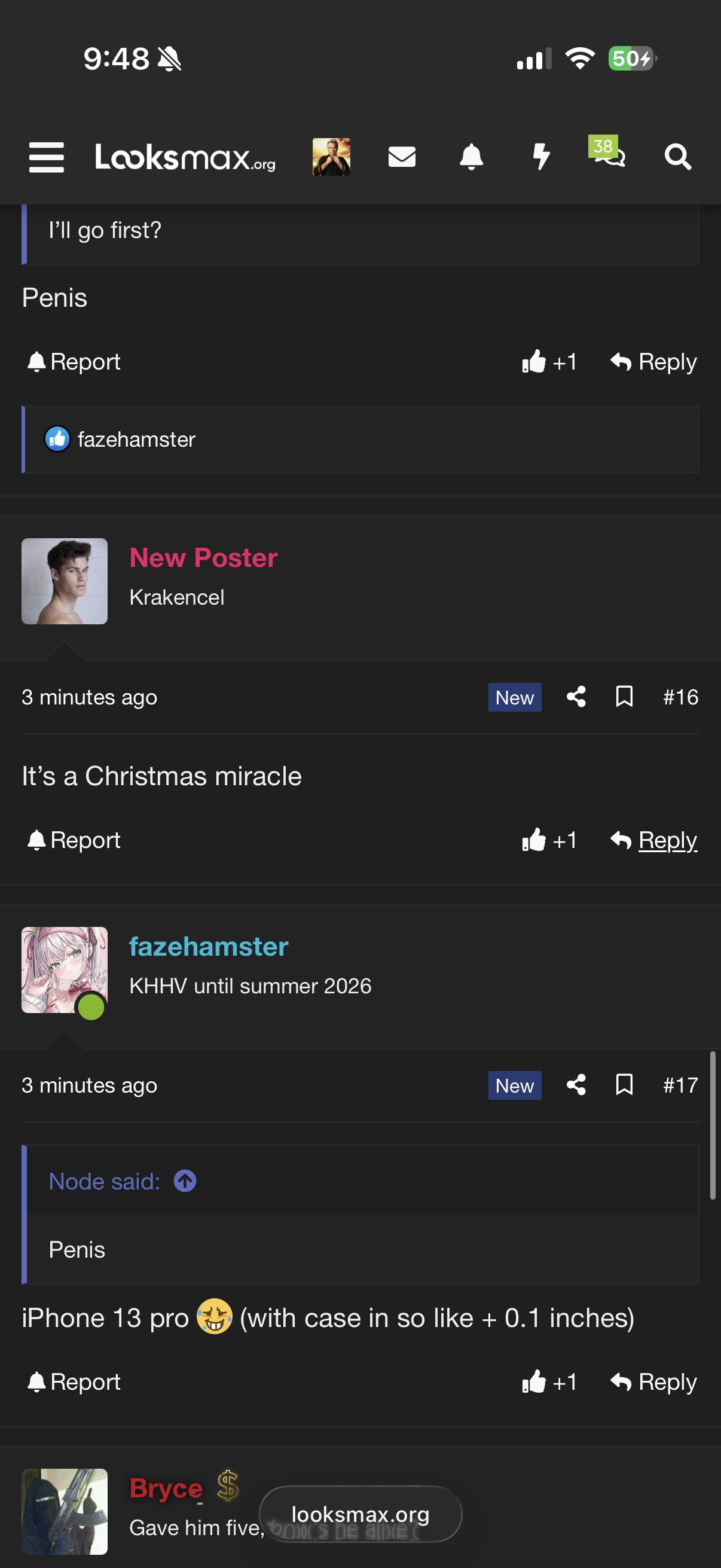
Task: Share post #16
Action: click(x=576, y=696)
